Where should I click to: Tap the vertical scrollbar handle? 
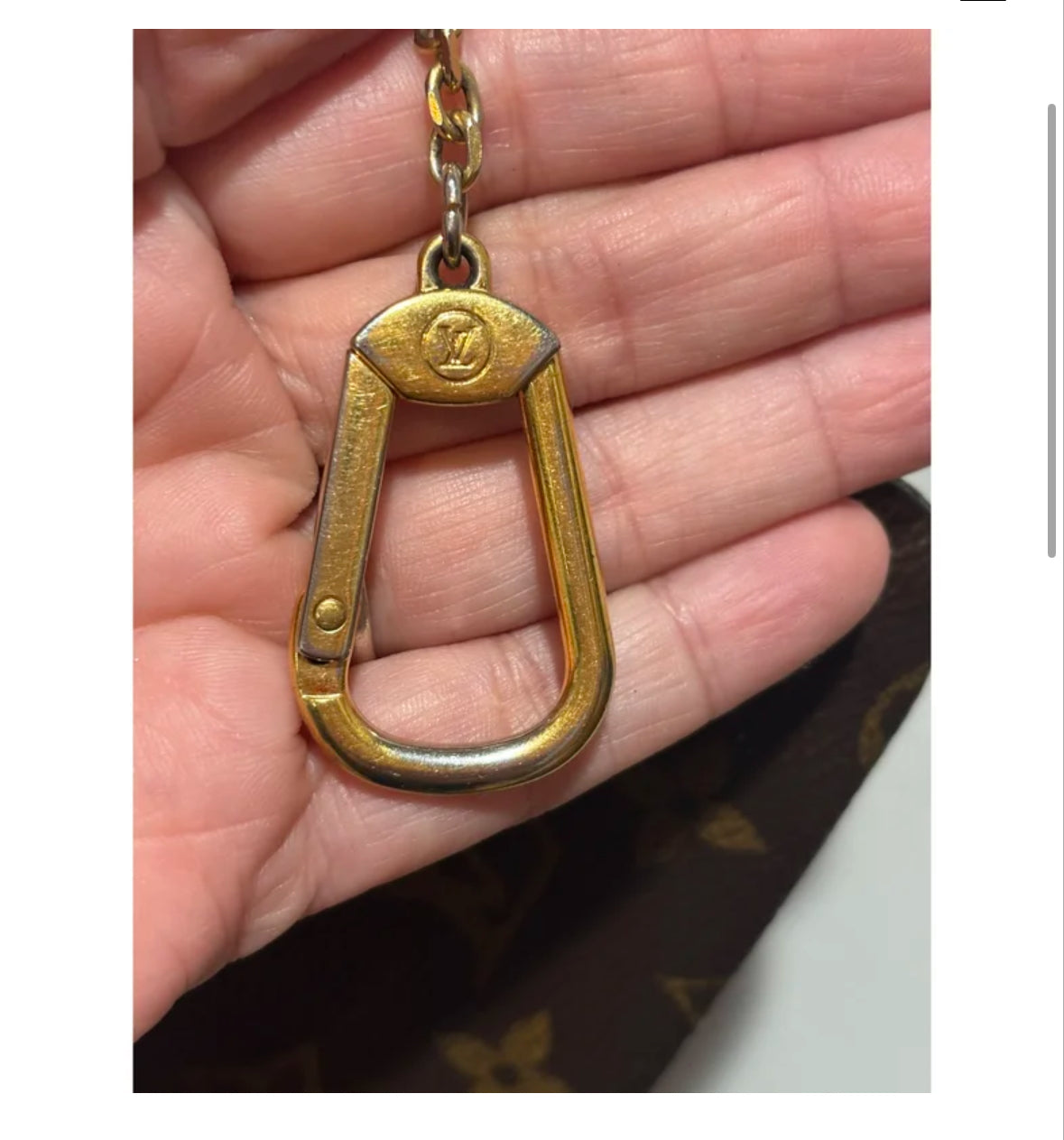pos(1051,330)
